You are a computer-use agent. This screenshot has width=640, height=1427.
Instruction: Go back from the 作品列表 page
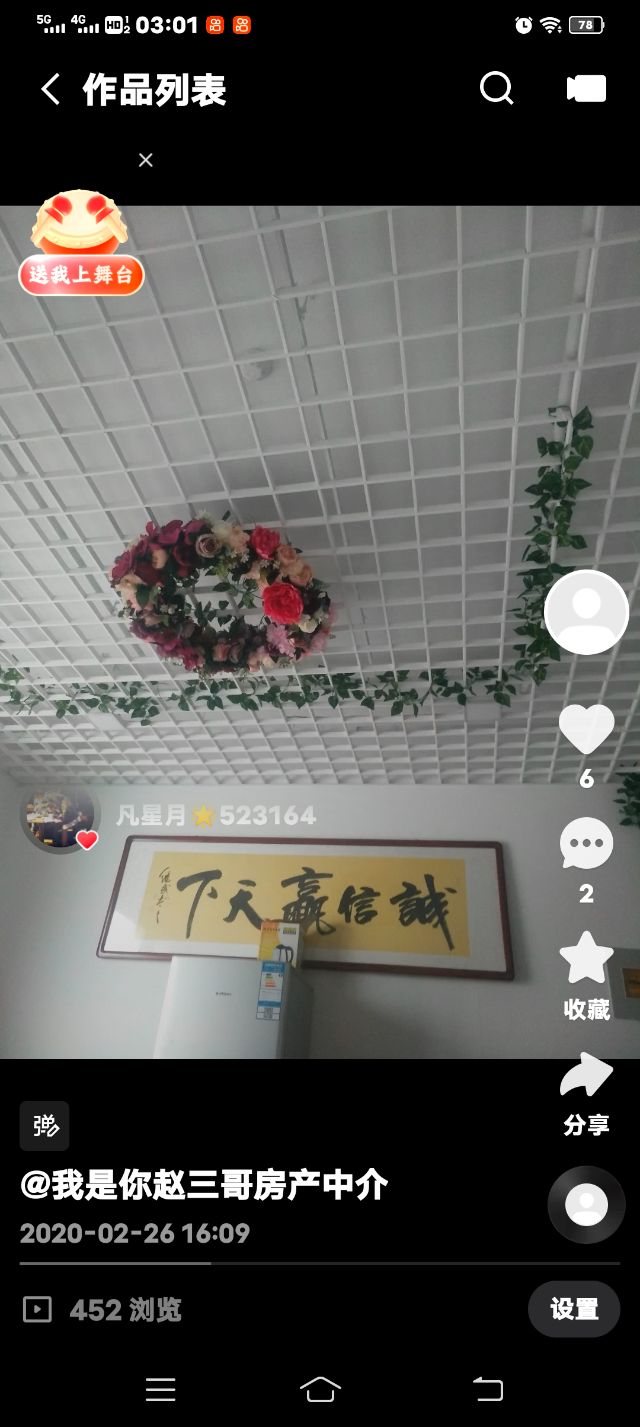click(50, 90)
